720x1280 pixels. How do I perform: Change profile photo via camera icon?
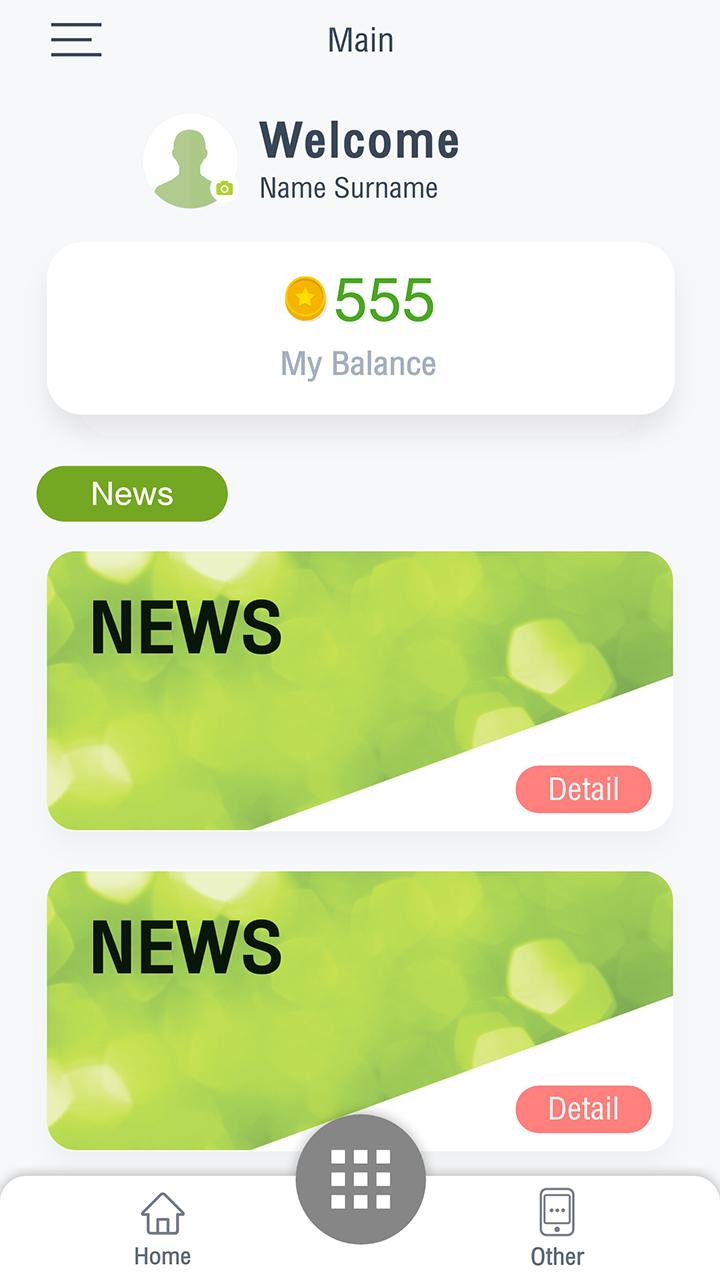tap(224, 188)
